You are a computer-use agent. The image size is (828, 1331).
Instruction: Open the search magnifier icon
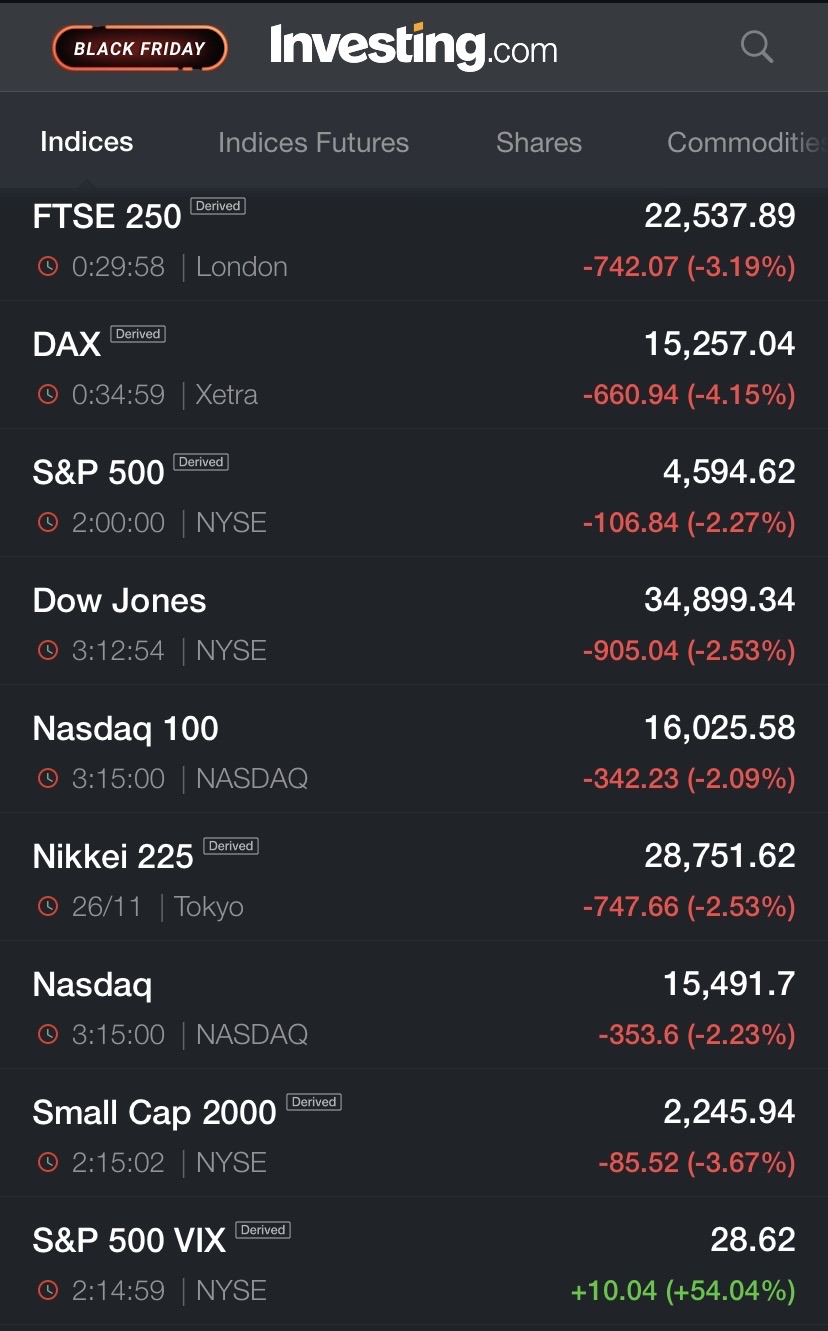(756, 46)
